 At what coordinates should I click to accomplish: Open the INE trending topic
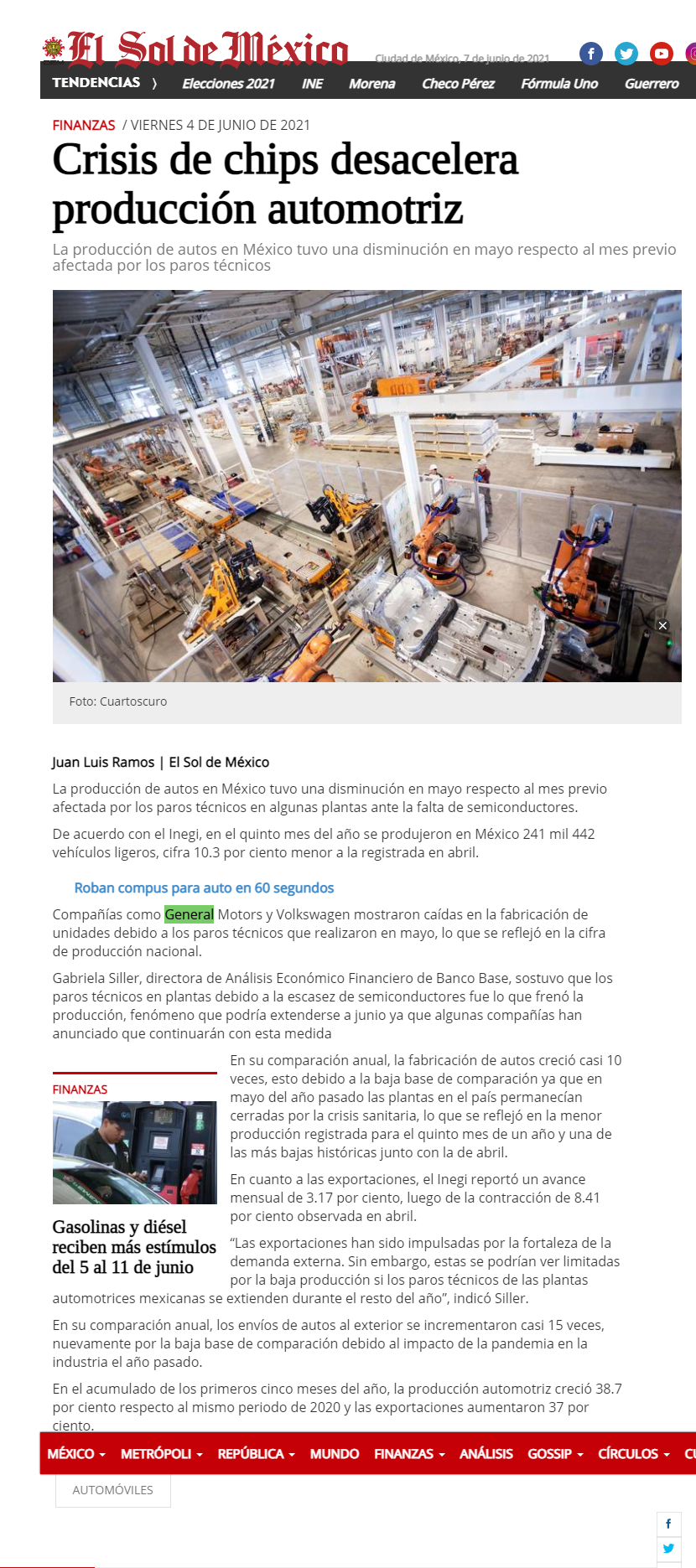312,84
